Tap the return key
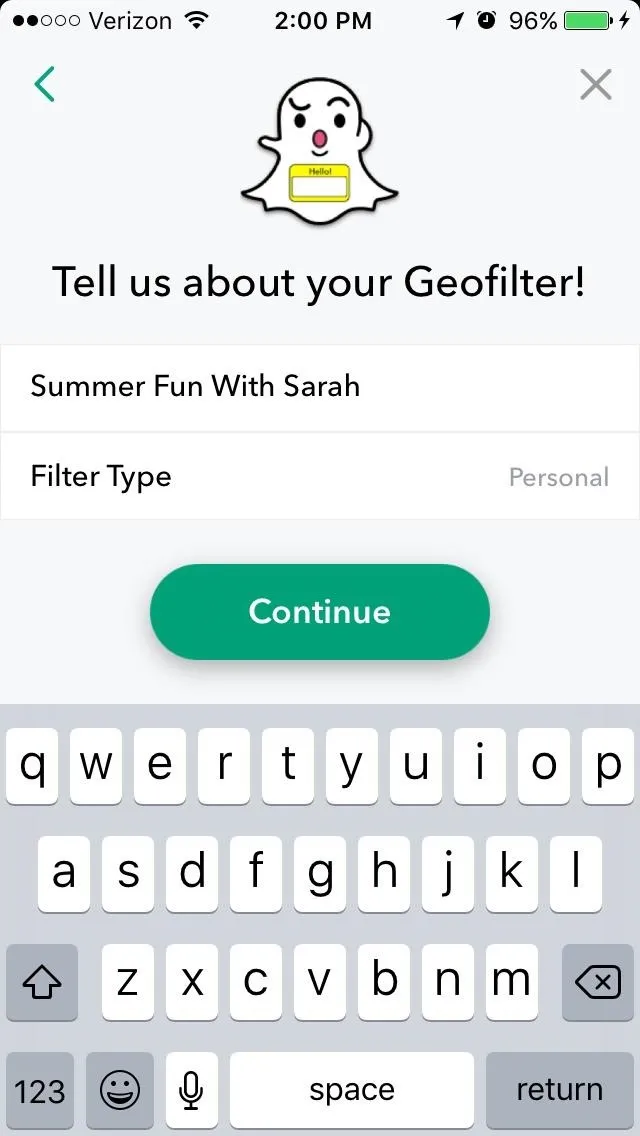The image size is (640, 1136). point(560,1090)
